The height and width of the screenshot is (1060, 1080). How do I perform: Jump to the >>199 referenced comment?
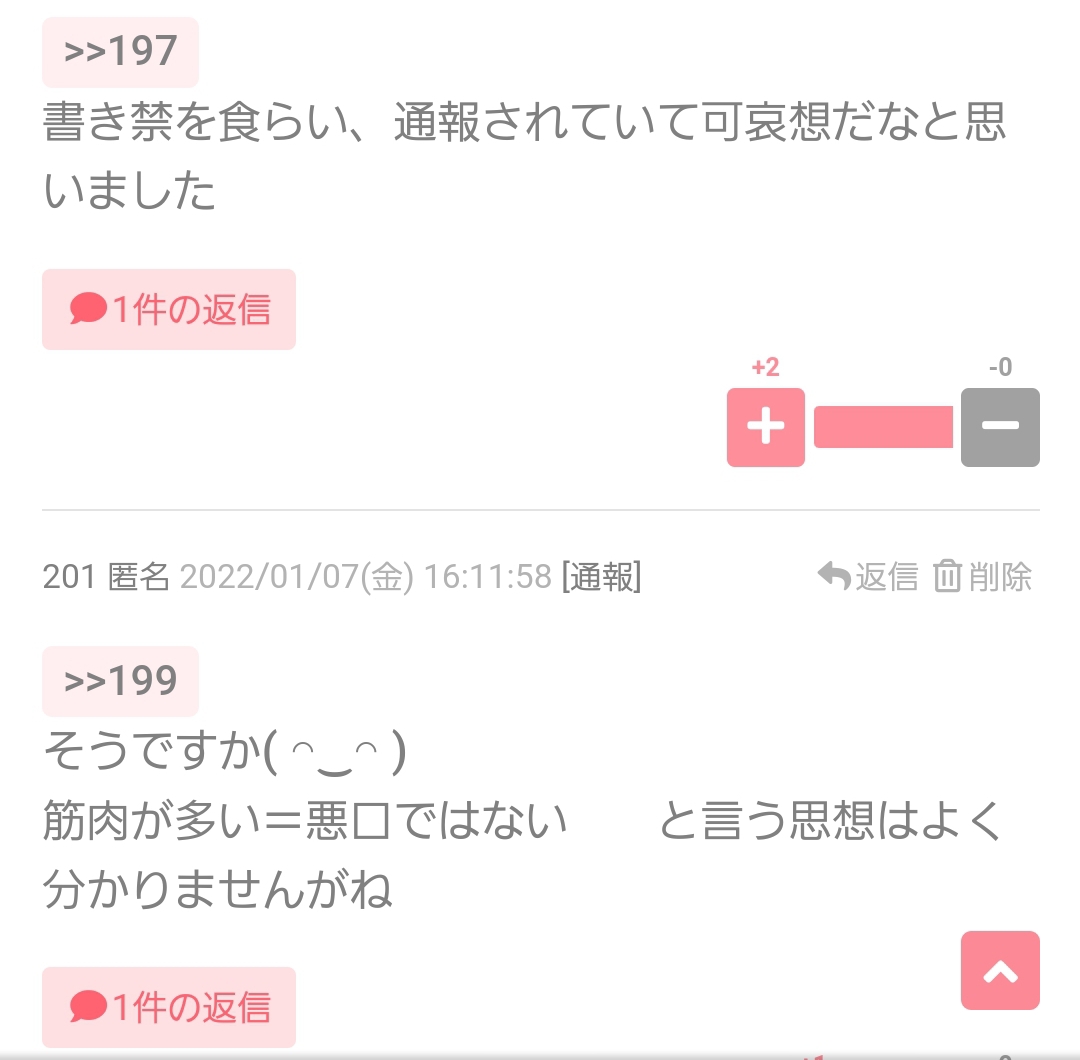120,681
